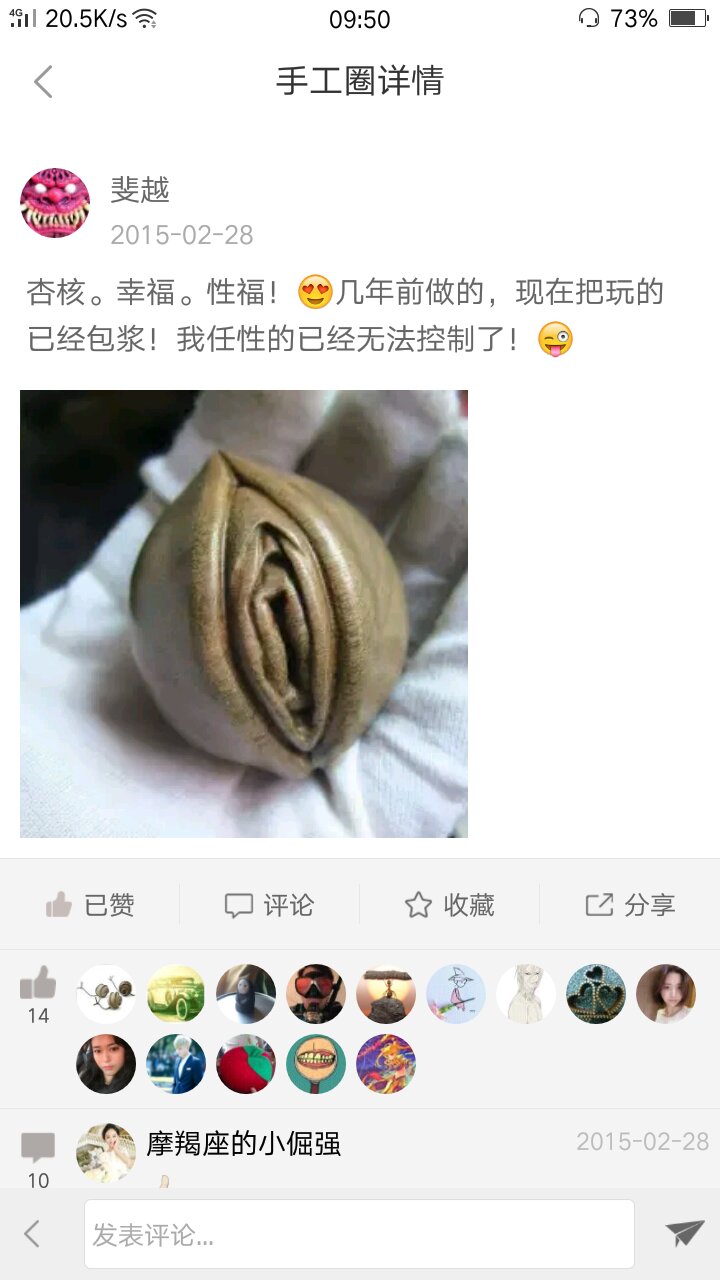Share the post via 分享

[x=630, y=905]
